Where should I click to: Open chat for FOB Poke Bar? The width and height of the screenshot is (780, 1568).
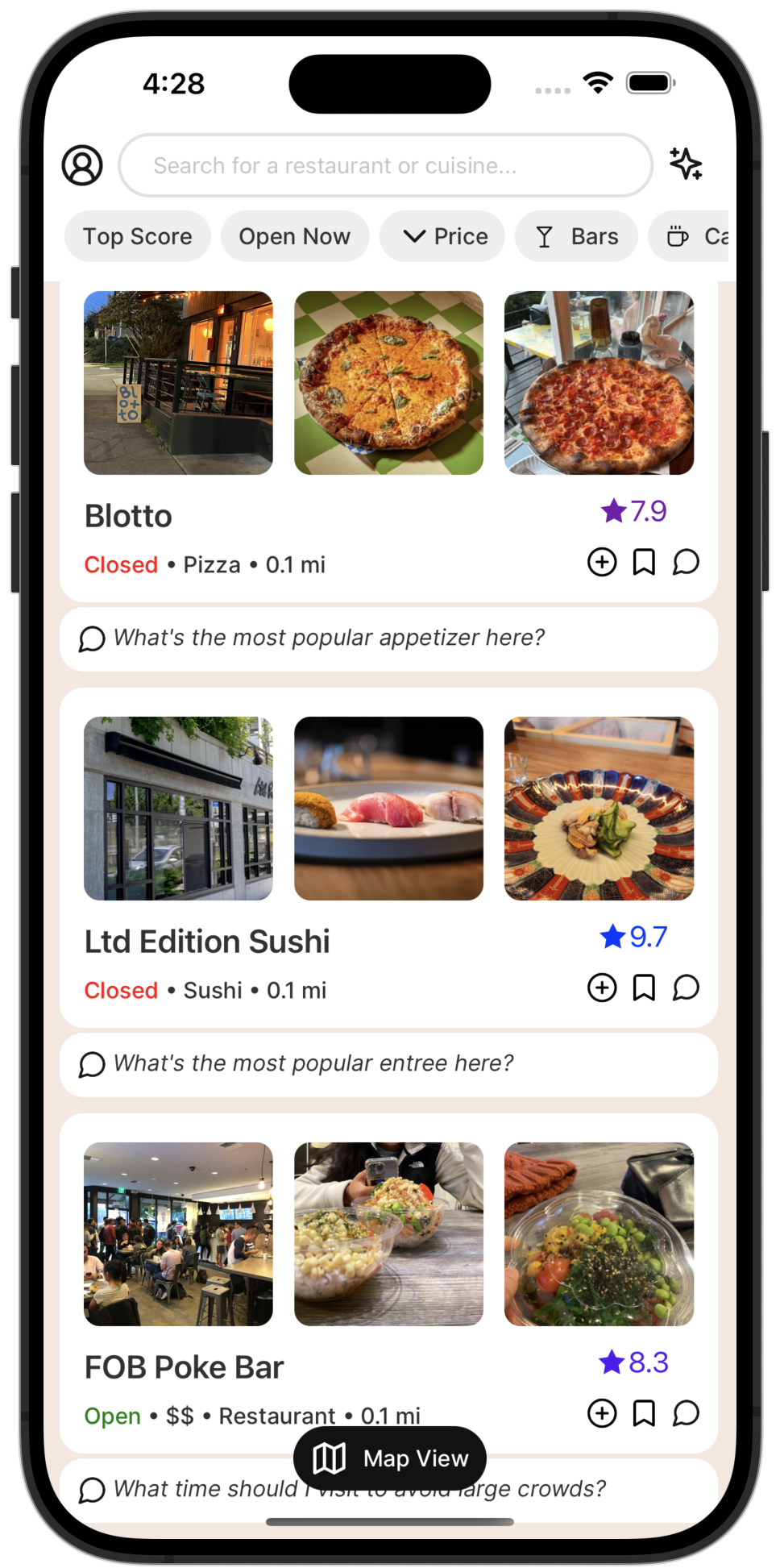coord(686,1413)
